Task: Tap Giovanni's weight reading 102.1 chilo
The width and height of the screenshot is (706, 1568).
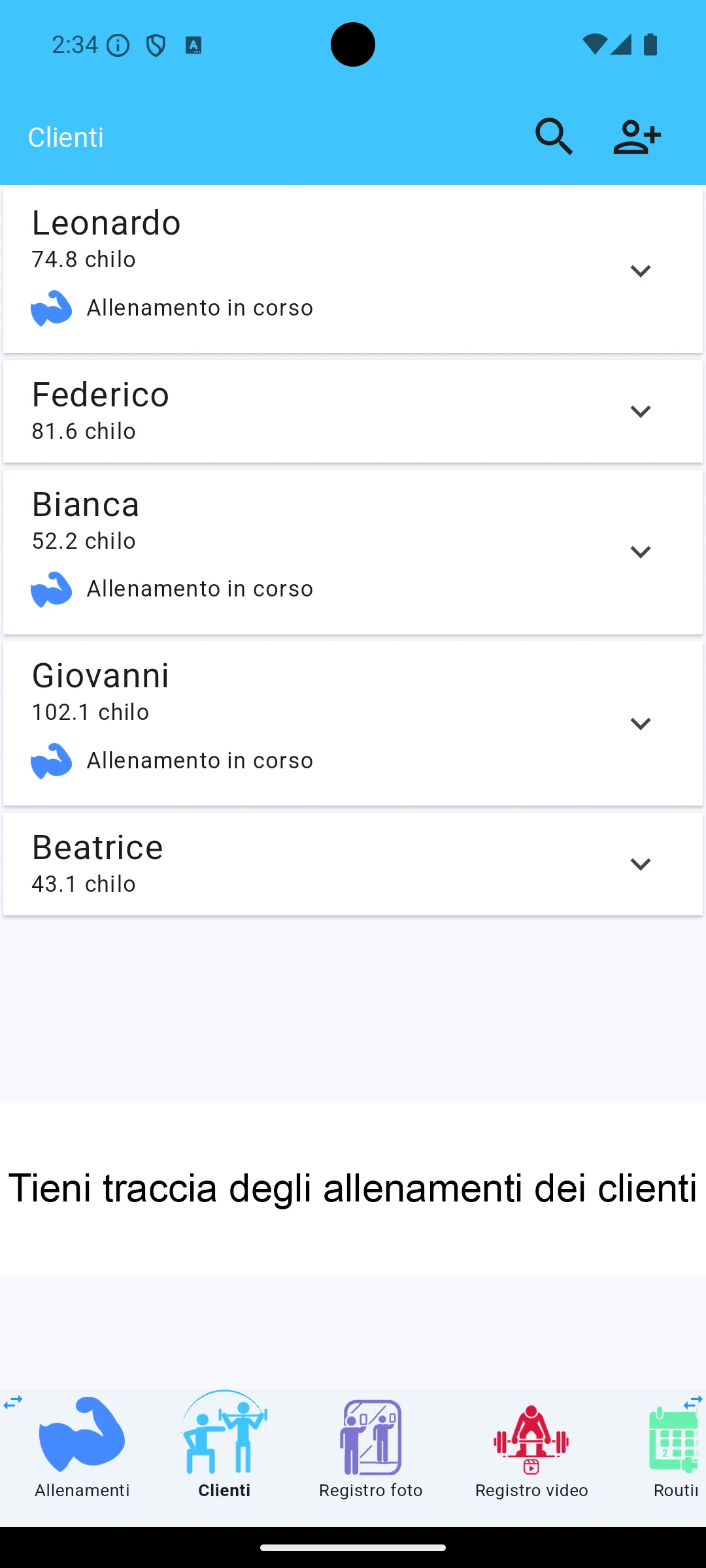Action: pos(90,712)
